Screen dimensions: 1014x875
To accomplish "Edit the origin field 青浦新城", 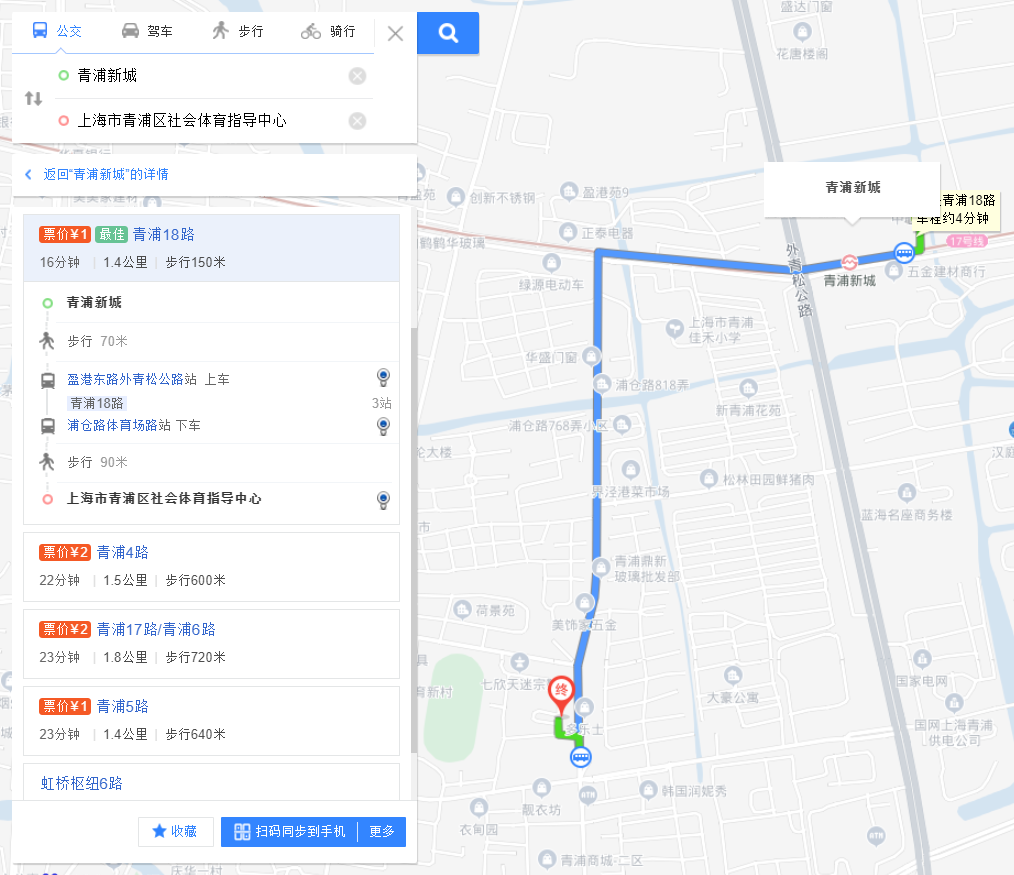I will [200, 76].
